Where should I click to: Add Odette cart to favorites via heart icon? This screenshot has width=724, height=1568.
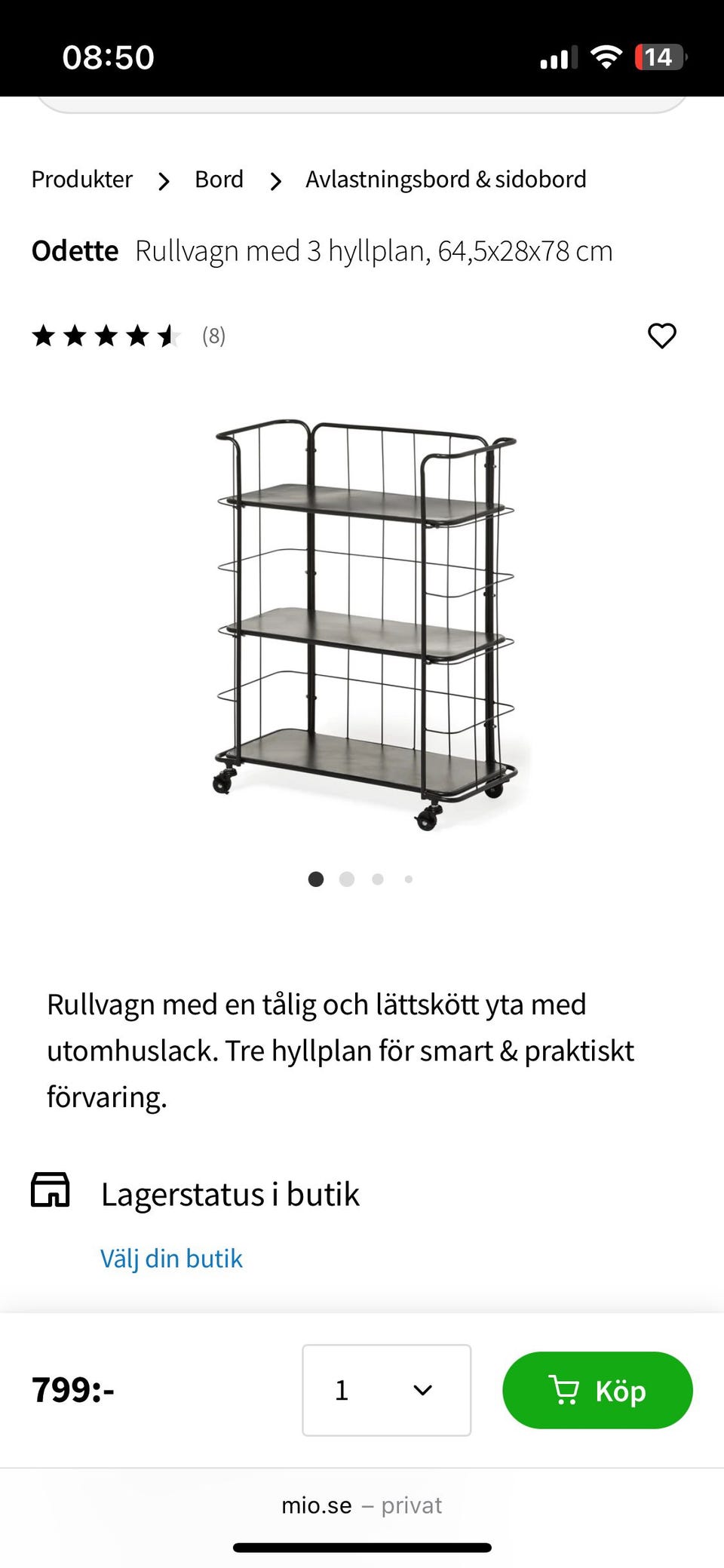coord(662,336)
